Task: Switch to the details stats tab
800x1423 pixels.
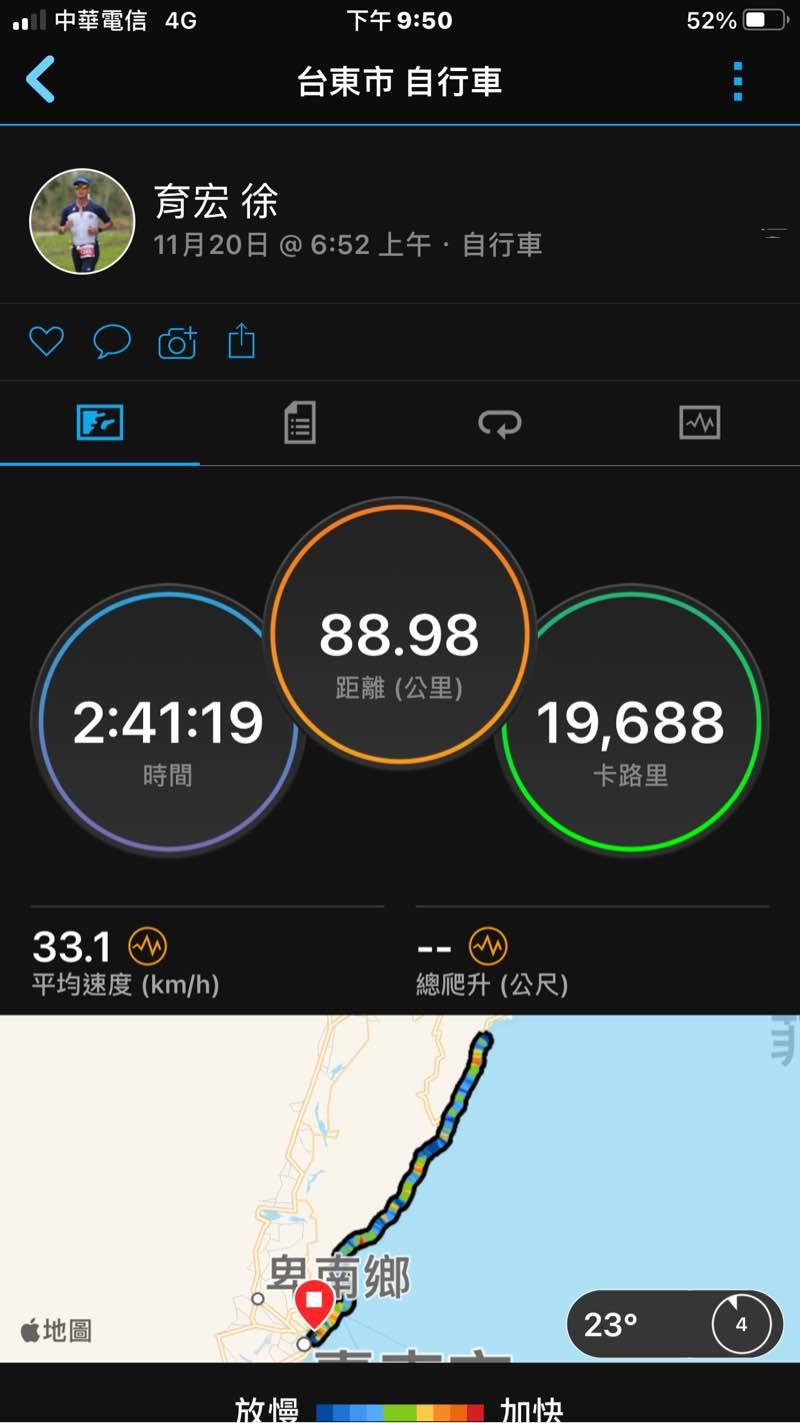Action: [x=299, y=423]
